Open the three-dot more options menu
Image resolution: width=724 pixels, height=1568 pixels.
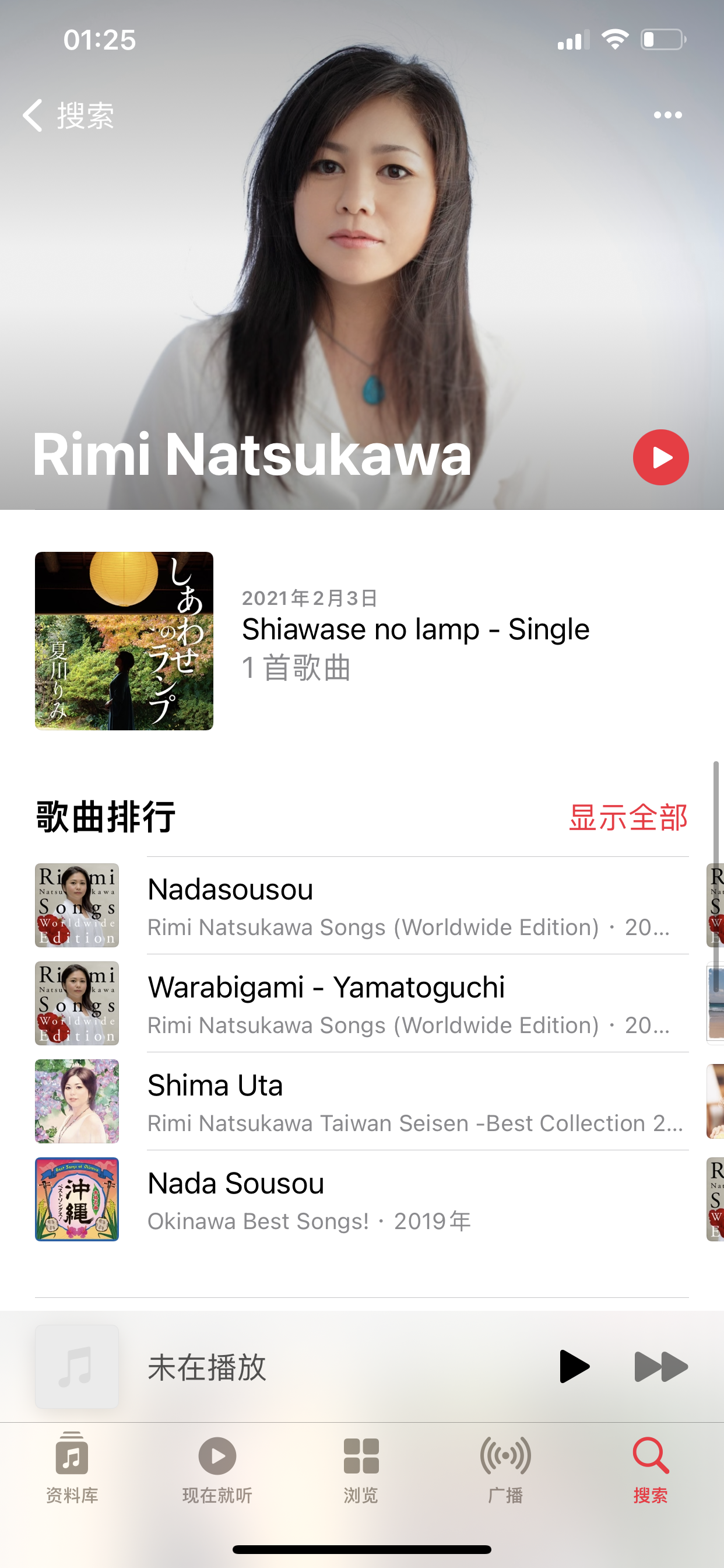(x=667, y=115)
